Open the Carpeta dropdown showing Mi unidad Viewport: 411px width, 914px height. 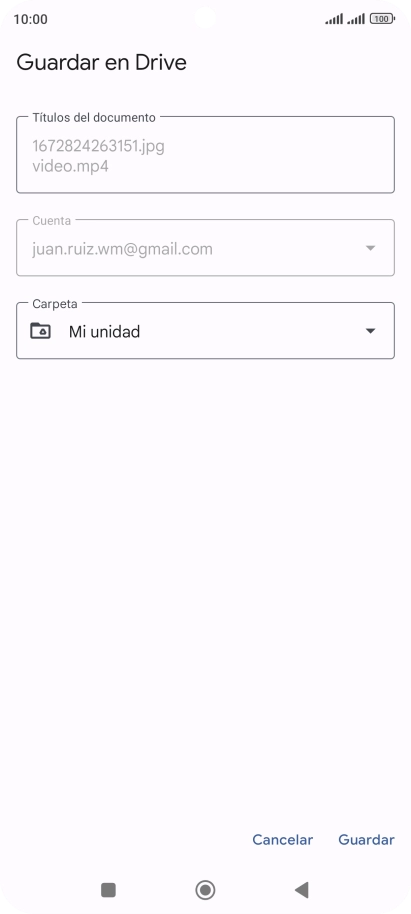point(205,331)
